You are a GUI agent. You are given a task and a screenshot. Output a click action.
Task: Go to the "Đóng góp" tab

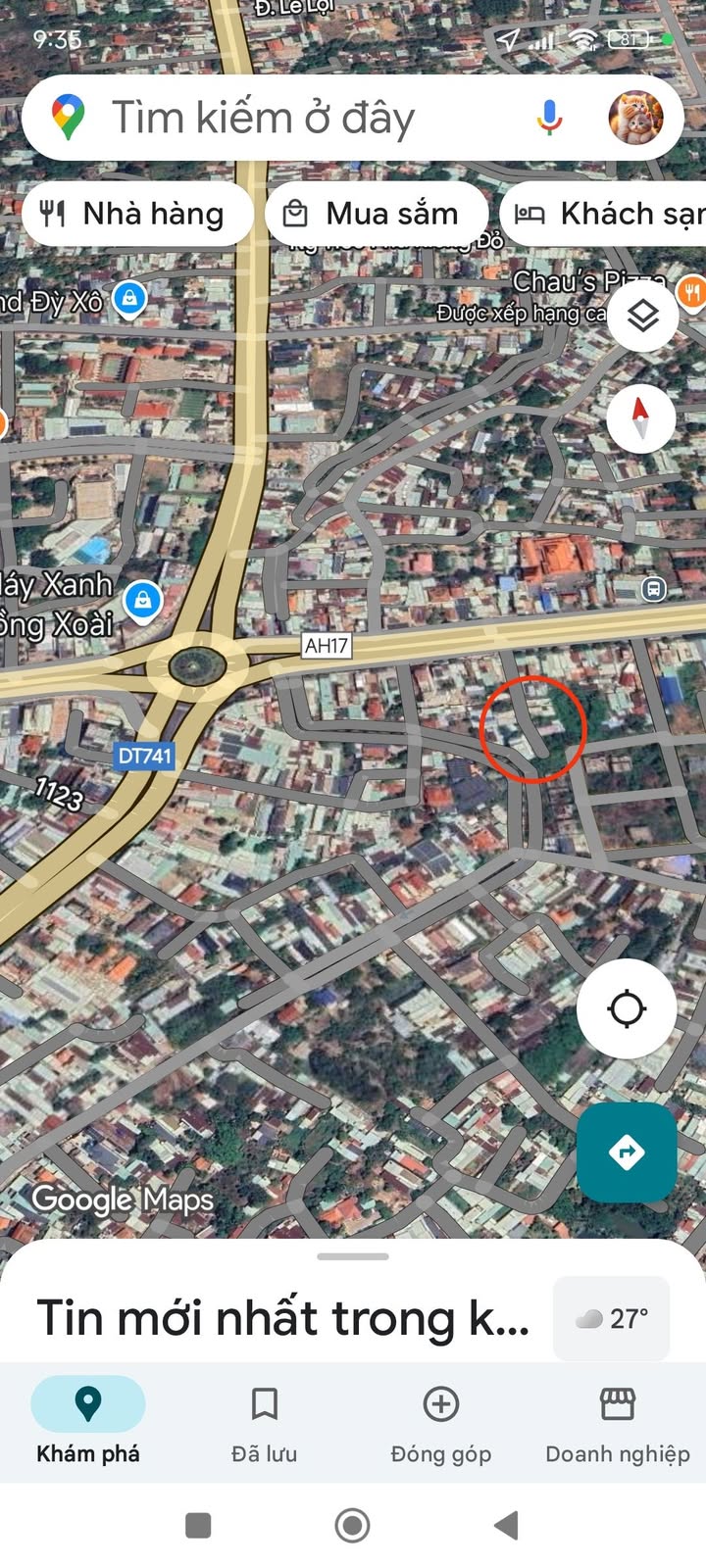click(440, 1423)
